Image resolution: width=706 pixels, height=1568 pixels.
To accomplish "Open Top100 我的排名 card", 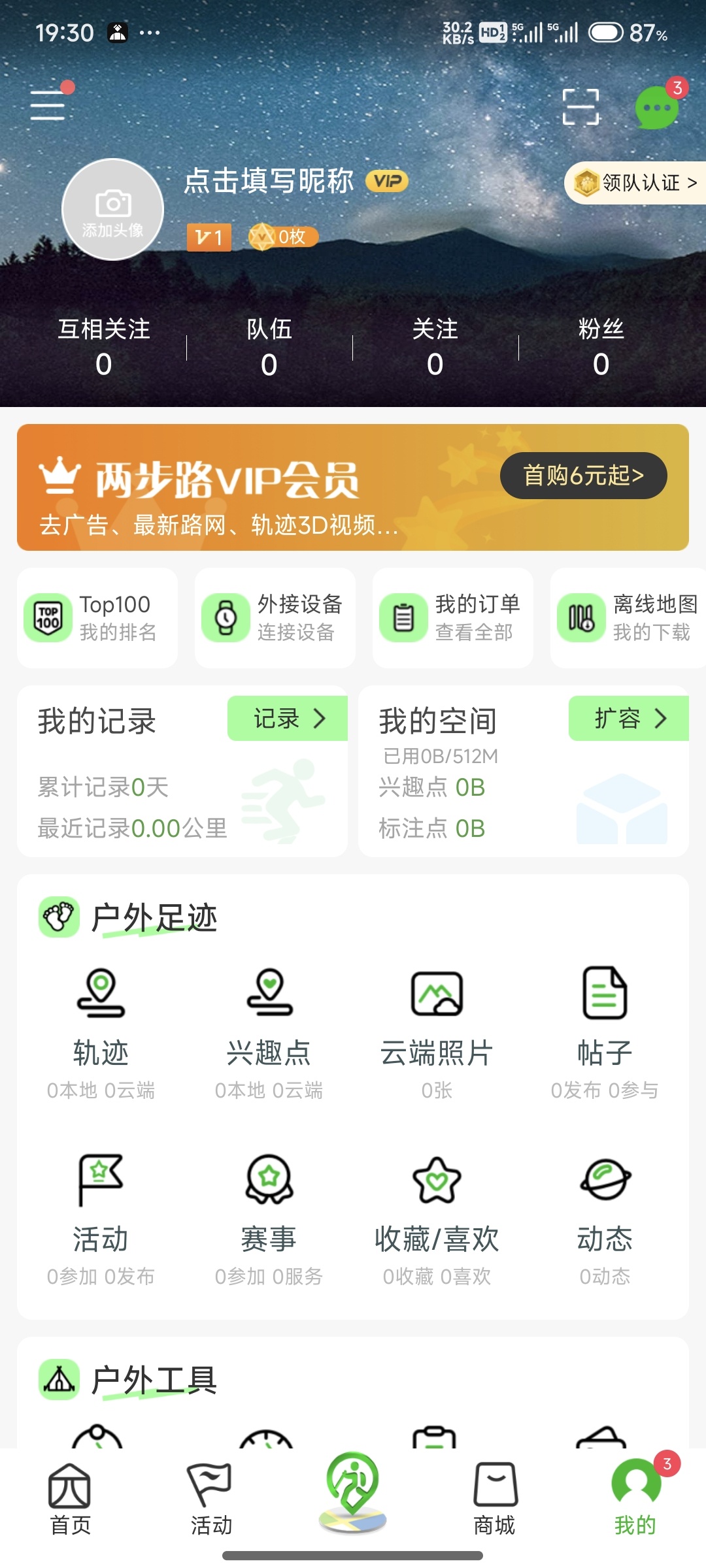I will (97, 618).
